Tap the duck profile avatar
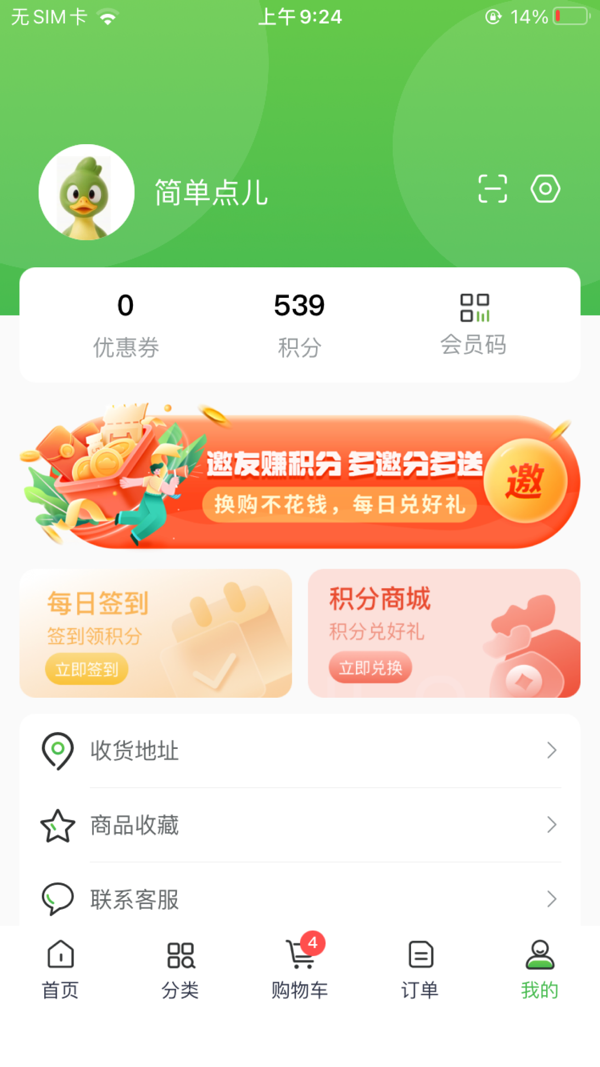 (86, 192)
